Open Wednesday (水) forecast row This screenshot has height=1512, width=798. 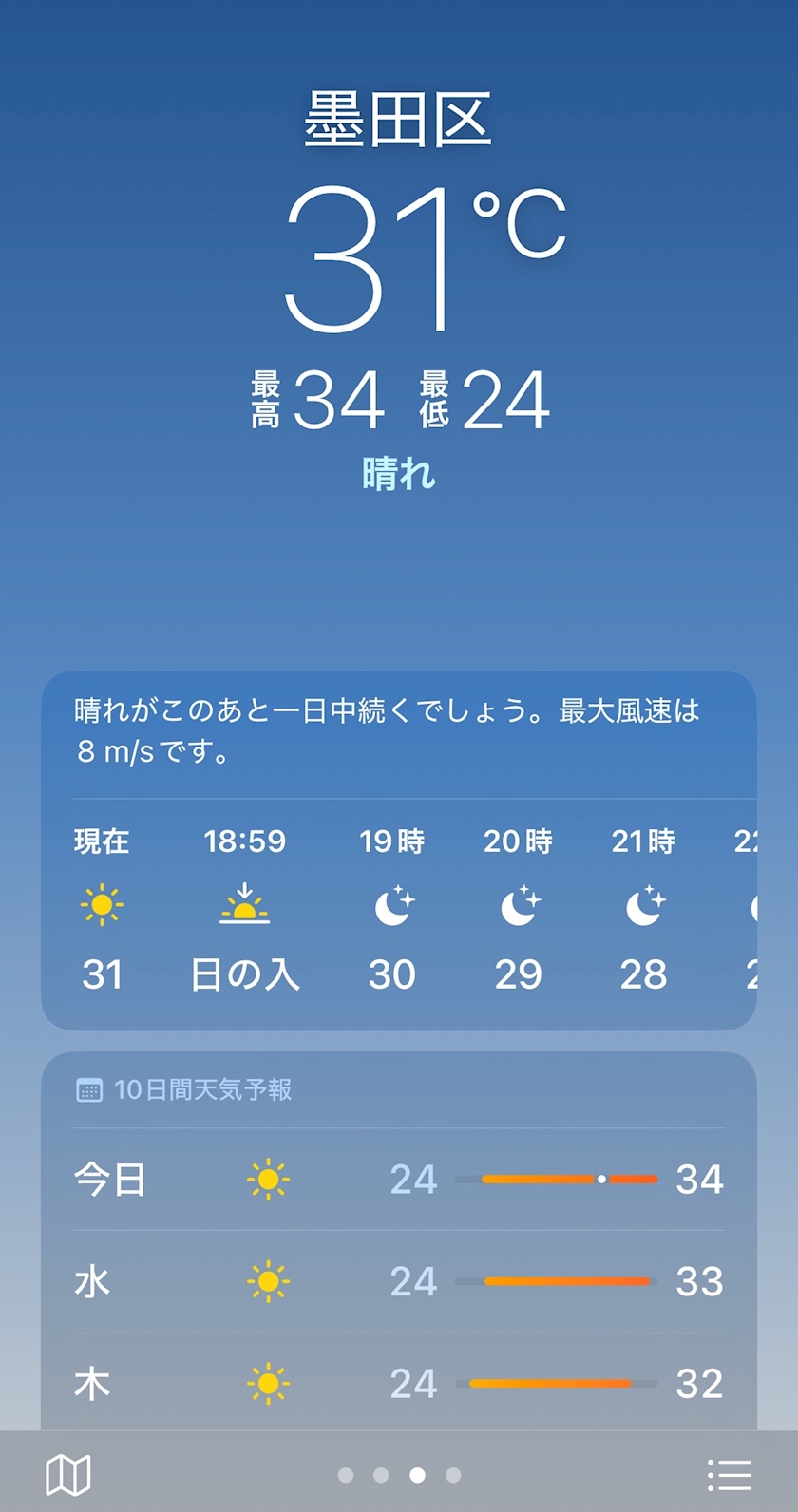coord(399,1281)
